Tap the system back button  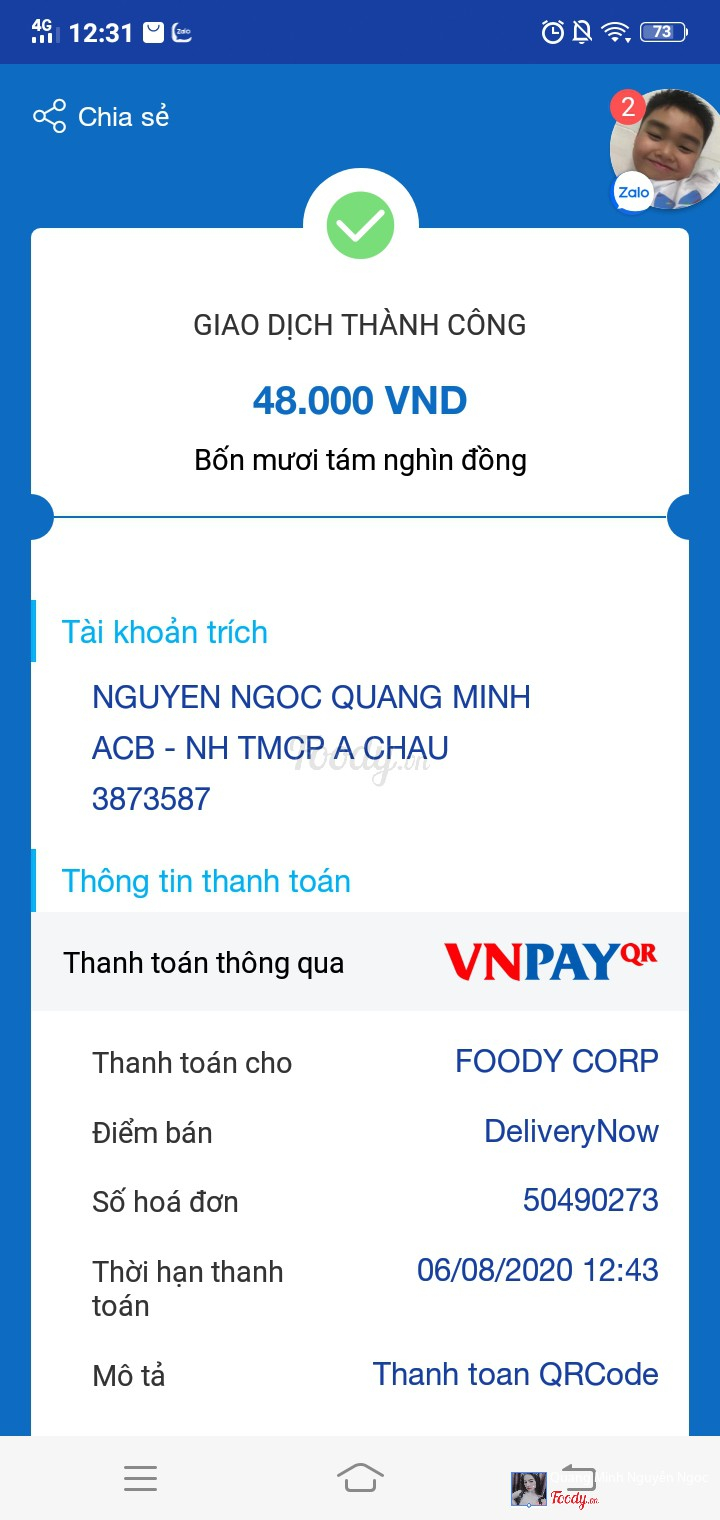(579, 1478)
